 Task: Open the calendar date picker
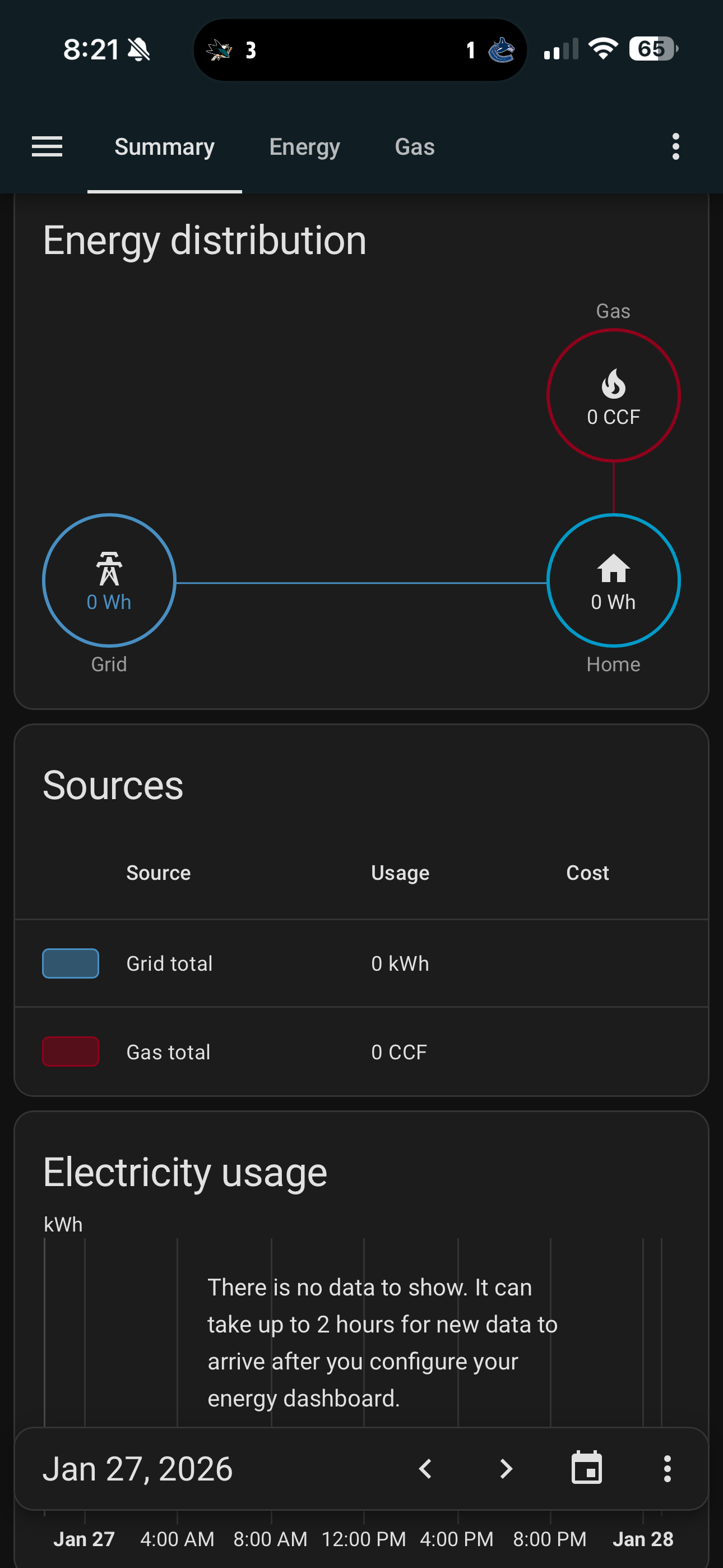coord(587,1468)
